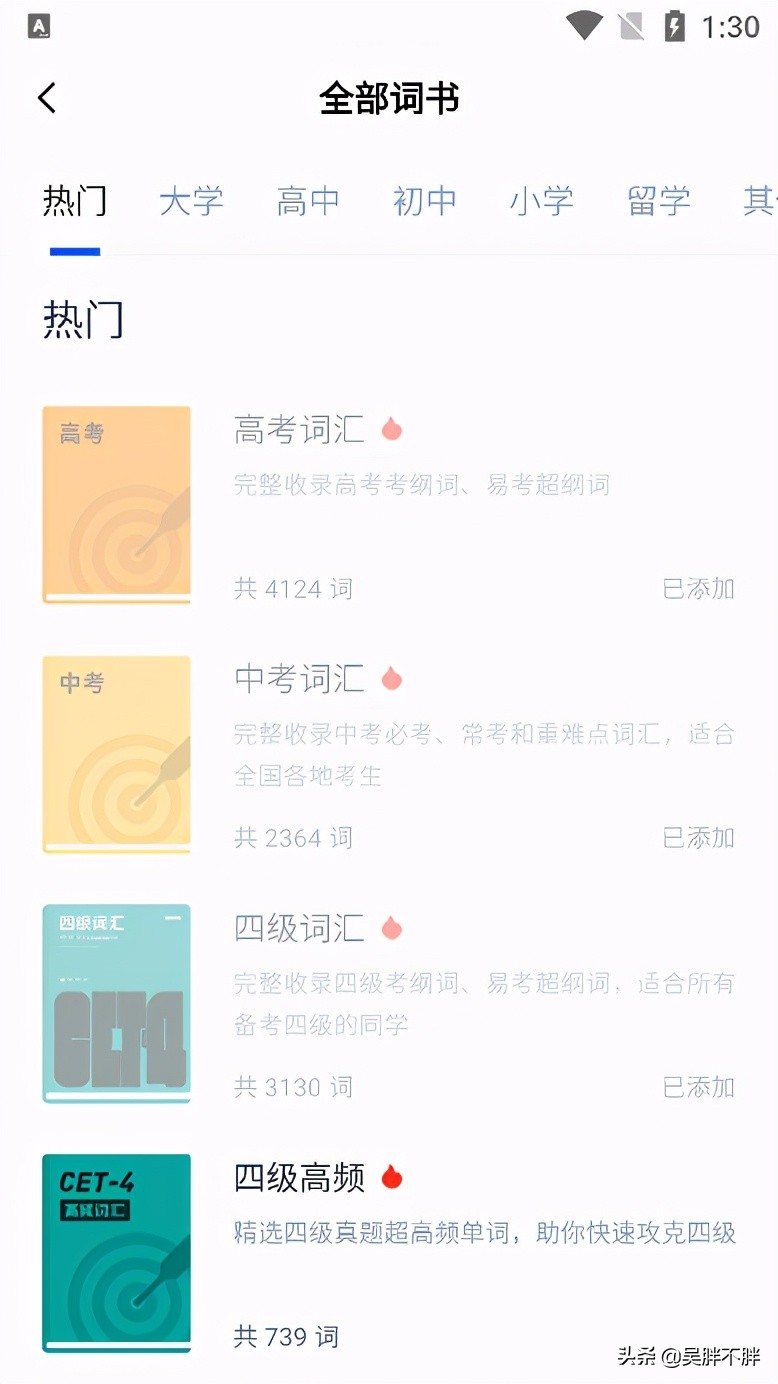The height and width of the screenshot is (1384, 778).
Task: Click the Wi-Fi icon in the status bar
Action: pyautogui.click(x=583, y=26)
